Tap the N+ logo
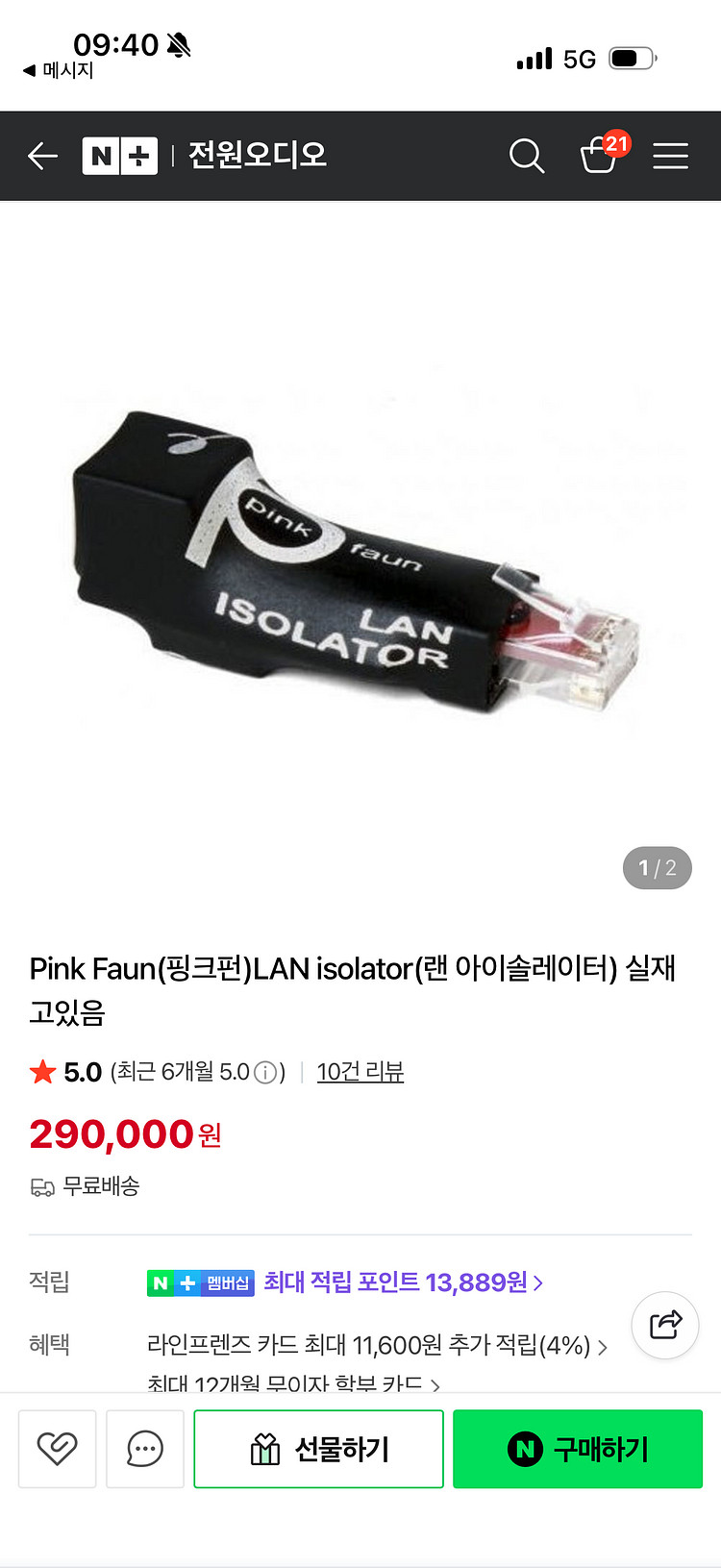721x1568 pixels. point(119,155)
